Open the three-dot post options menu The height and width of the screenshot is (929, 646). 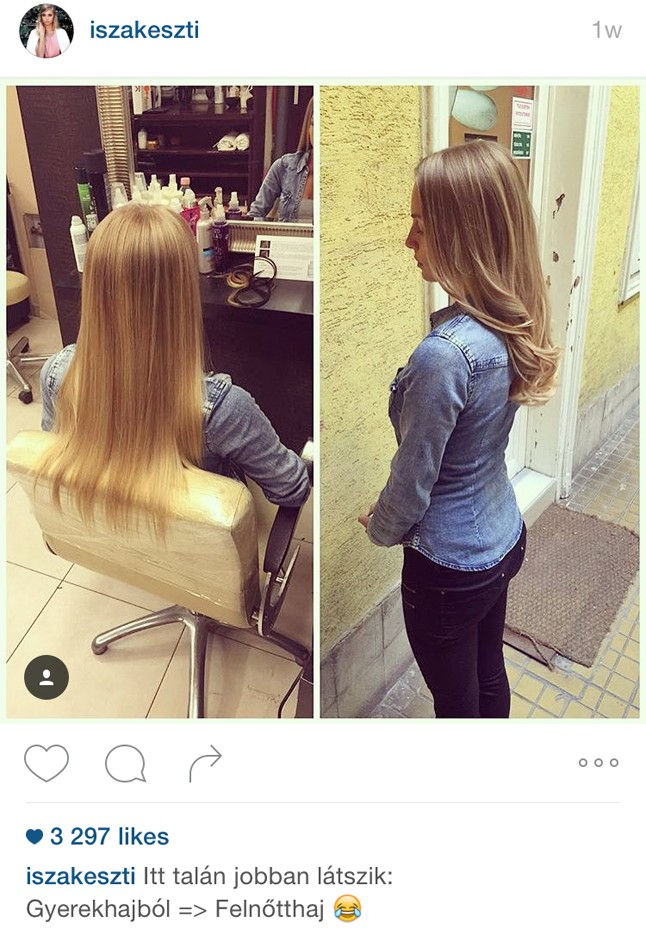[598, 763]
